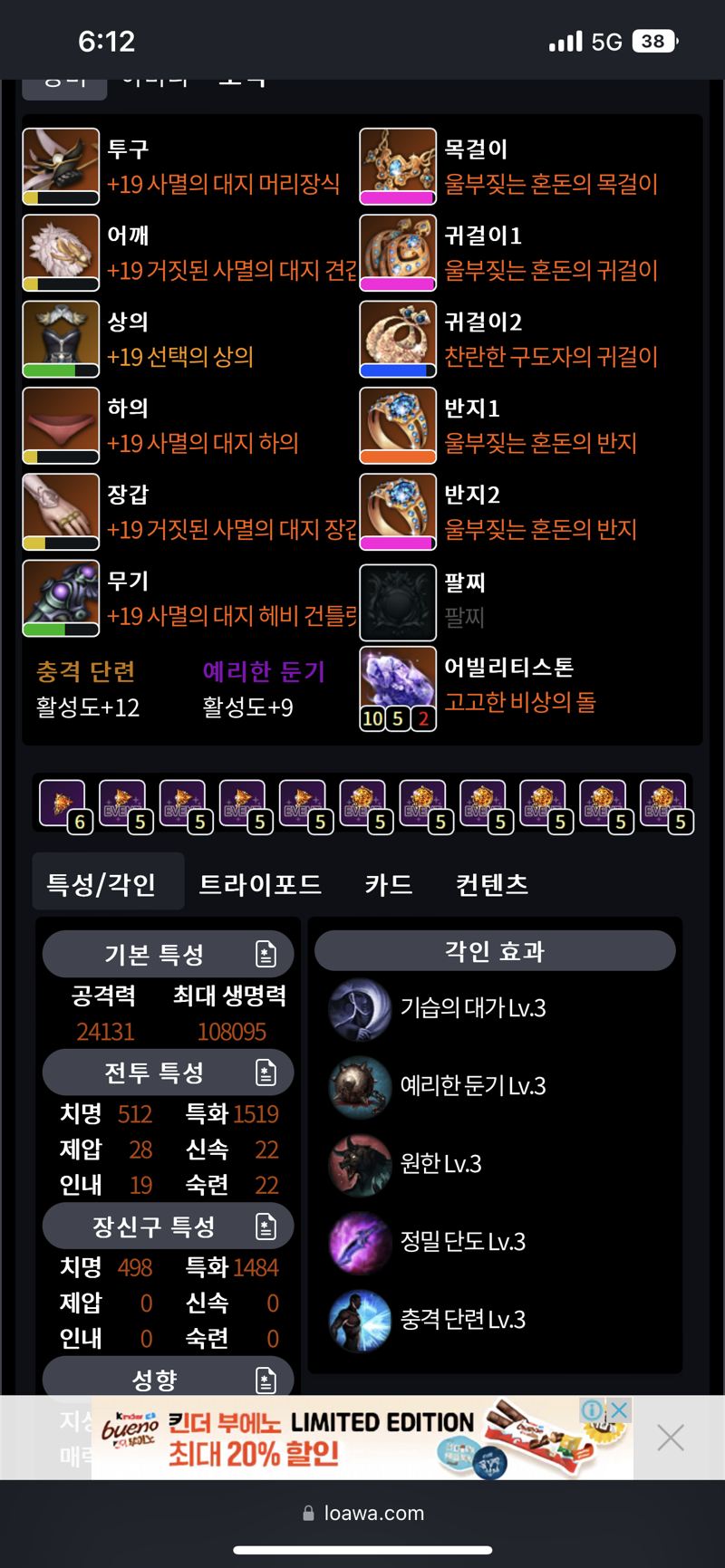Screen dimensions: 725x1568
Task: Open the Kinder Bueno limited edition ad
Action: point(362,1438)
